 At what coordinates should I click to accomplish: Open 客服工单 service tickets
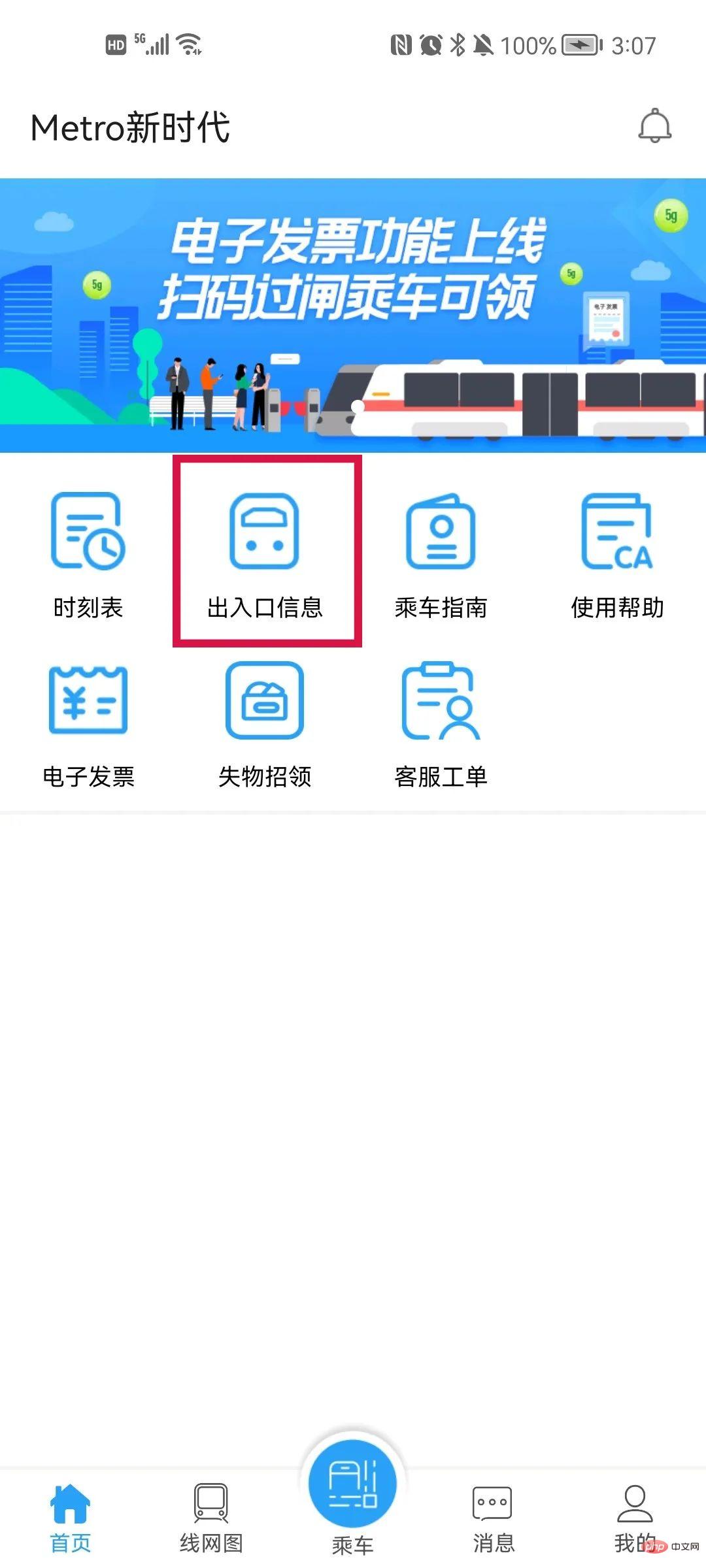[441, 725]
